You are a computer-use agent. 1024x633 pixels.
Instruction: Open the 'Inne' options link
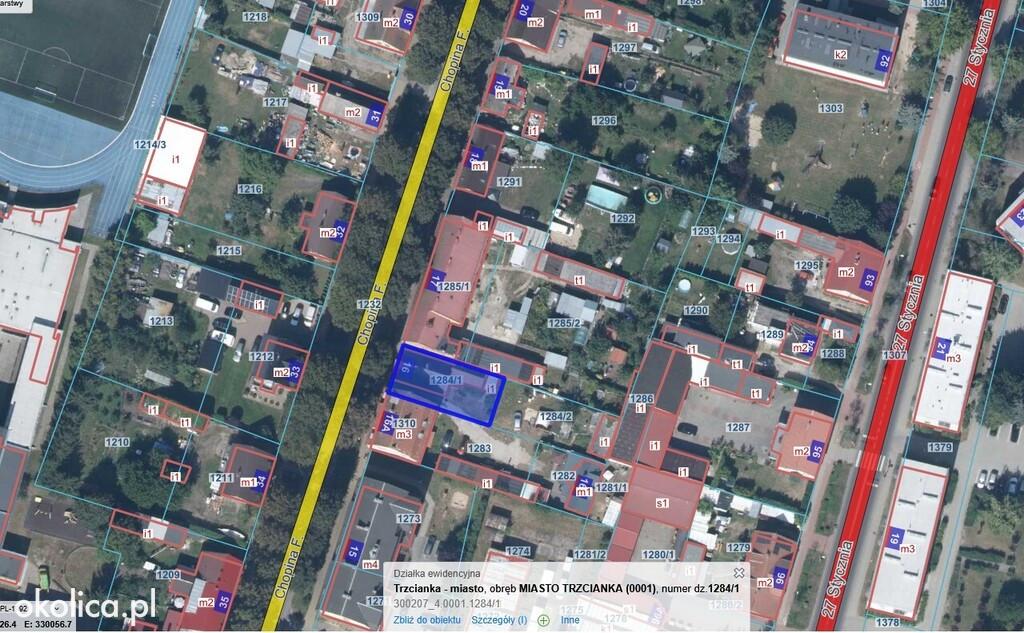point(570,620)
